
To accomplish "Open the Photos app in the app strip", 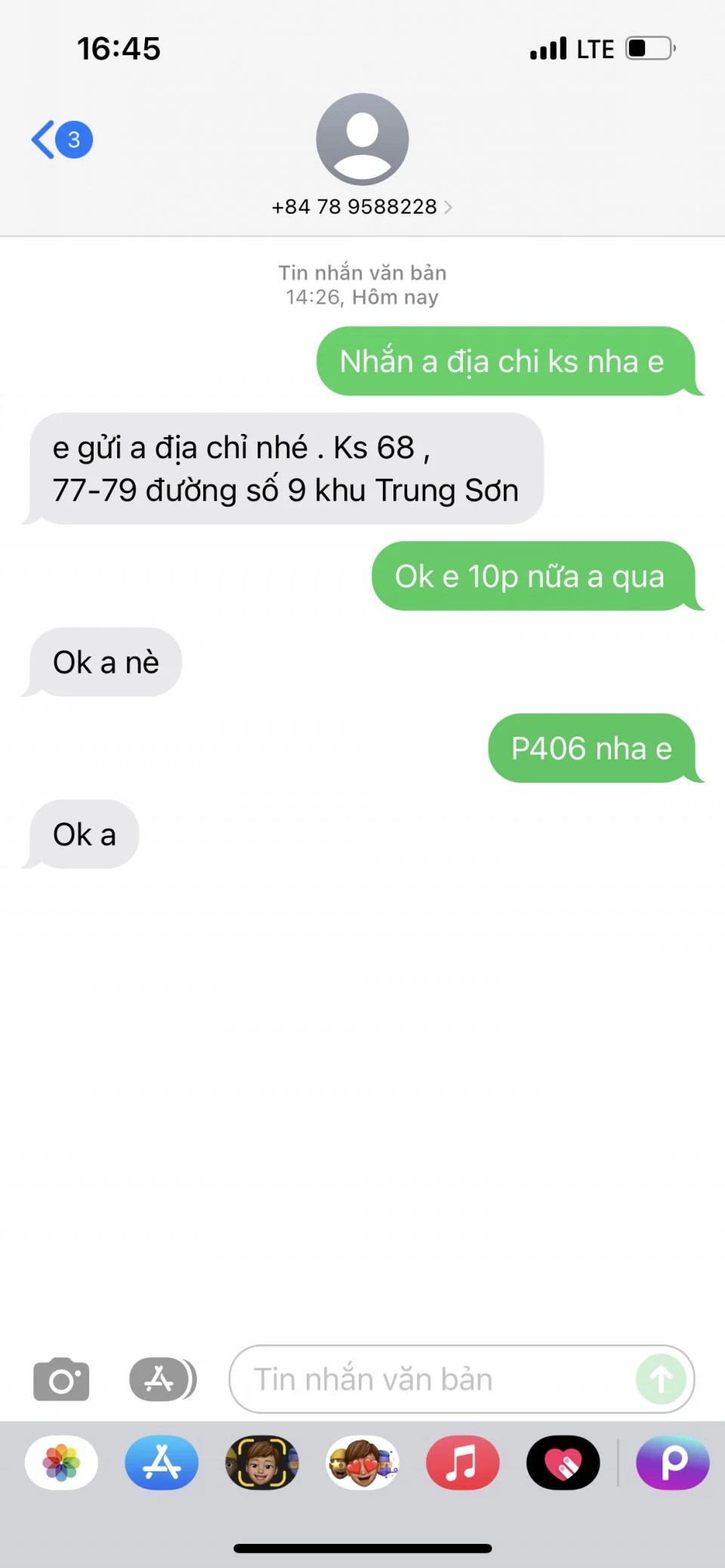I will 61,1462.
